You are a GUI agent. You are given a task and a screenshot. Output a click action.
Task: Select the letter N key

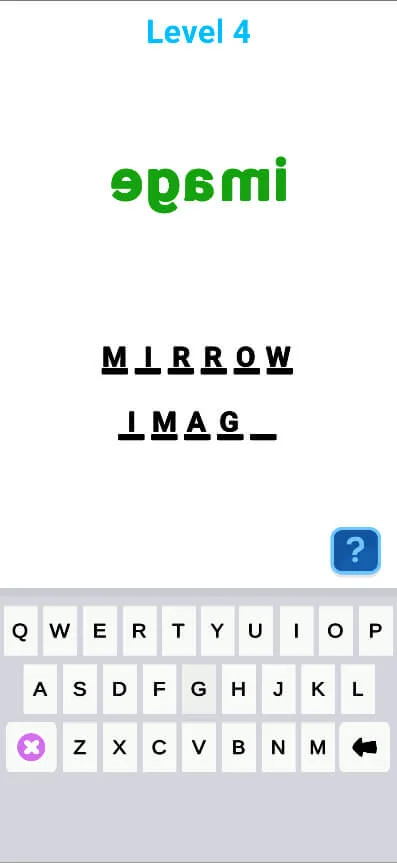coord(278,747)
